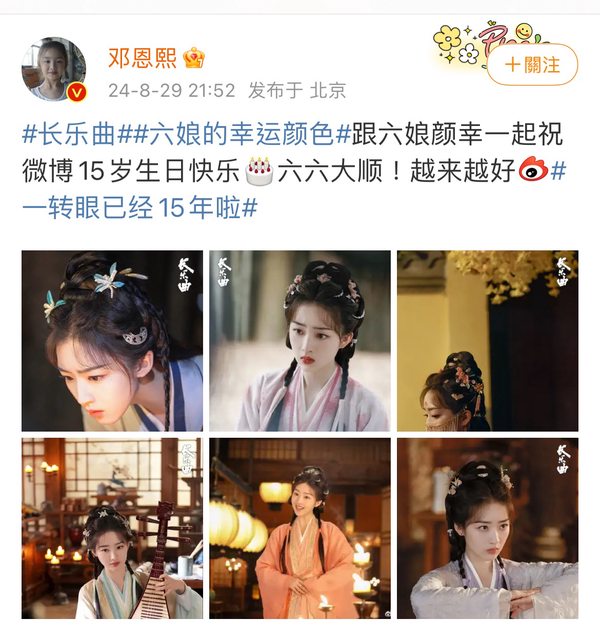The width and height of the screenshot is (600, 640).
Task: View the last photo with raised sleeve
Action: 487,528
